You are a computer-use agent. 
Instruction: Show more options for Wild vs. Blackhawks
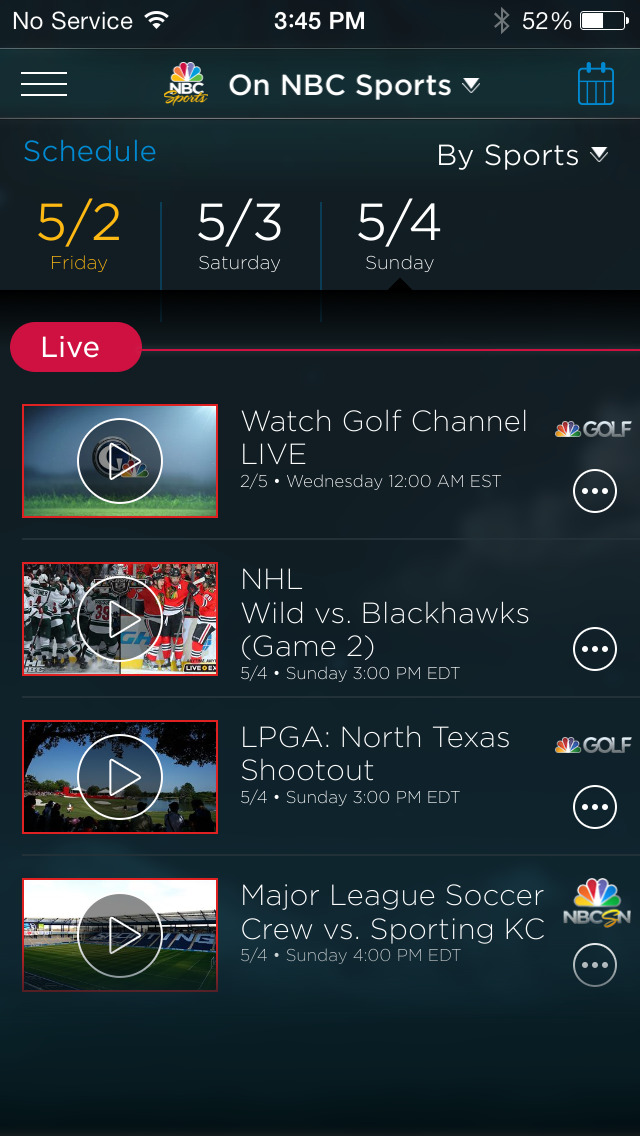(x=594, y=650)
